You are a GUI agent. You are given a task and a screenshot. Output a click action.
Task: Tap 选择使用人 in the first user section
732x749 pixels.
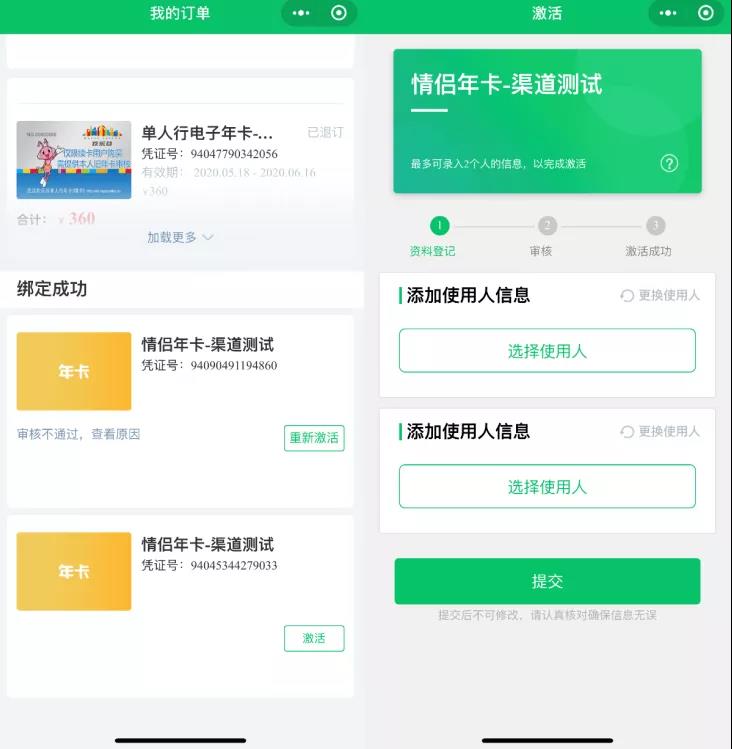click(x=547, y=351)
